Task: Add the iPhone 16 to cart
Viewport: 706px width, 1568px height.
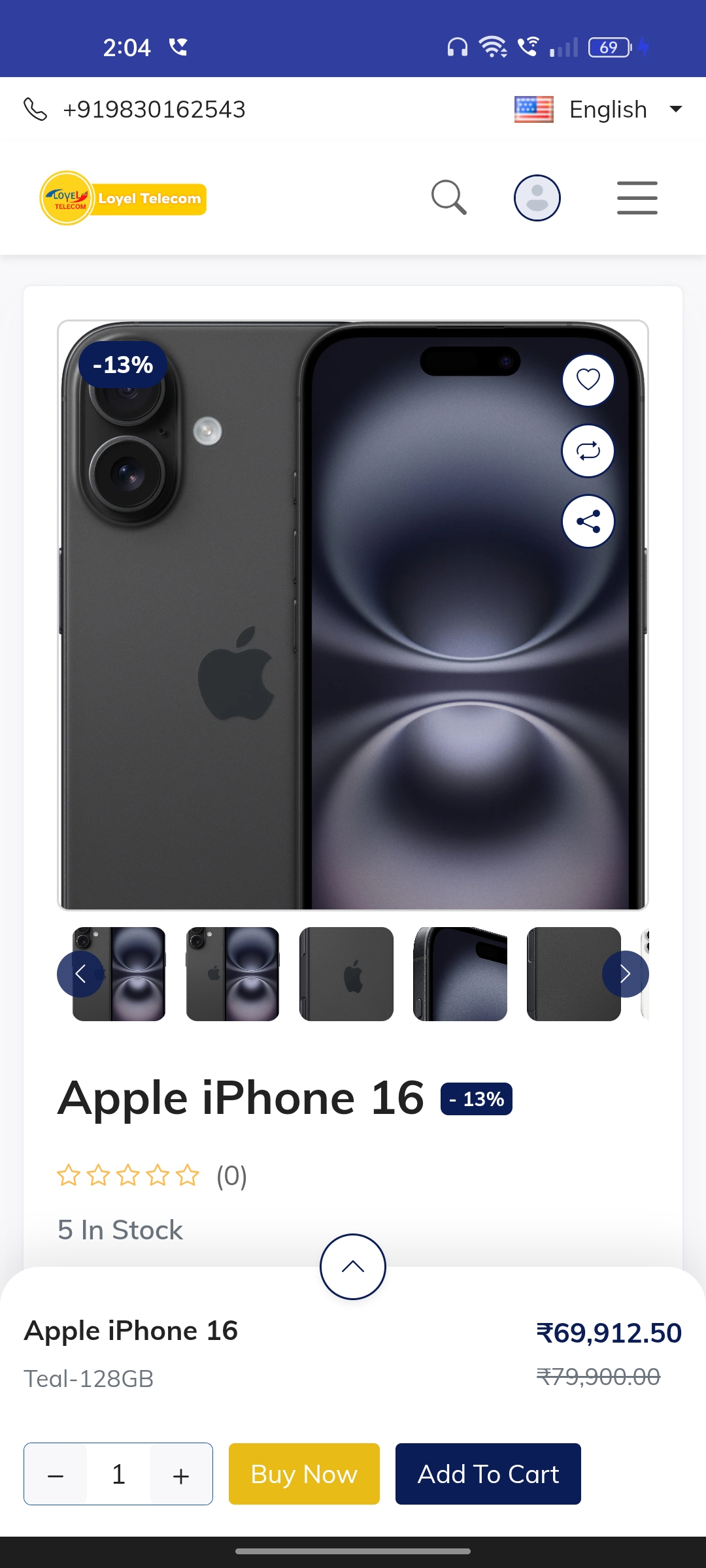Action: (x=488, y=1474)
